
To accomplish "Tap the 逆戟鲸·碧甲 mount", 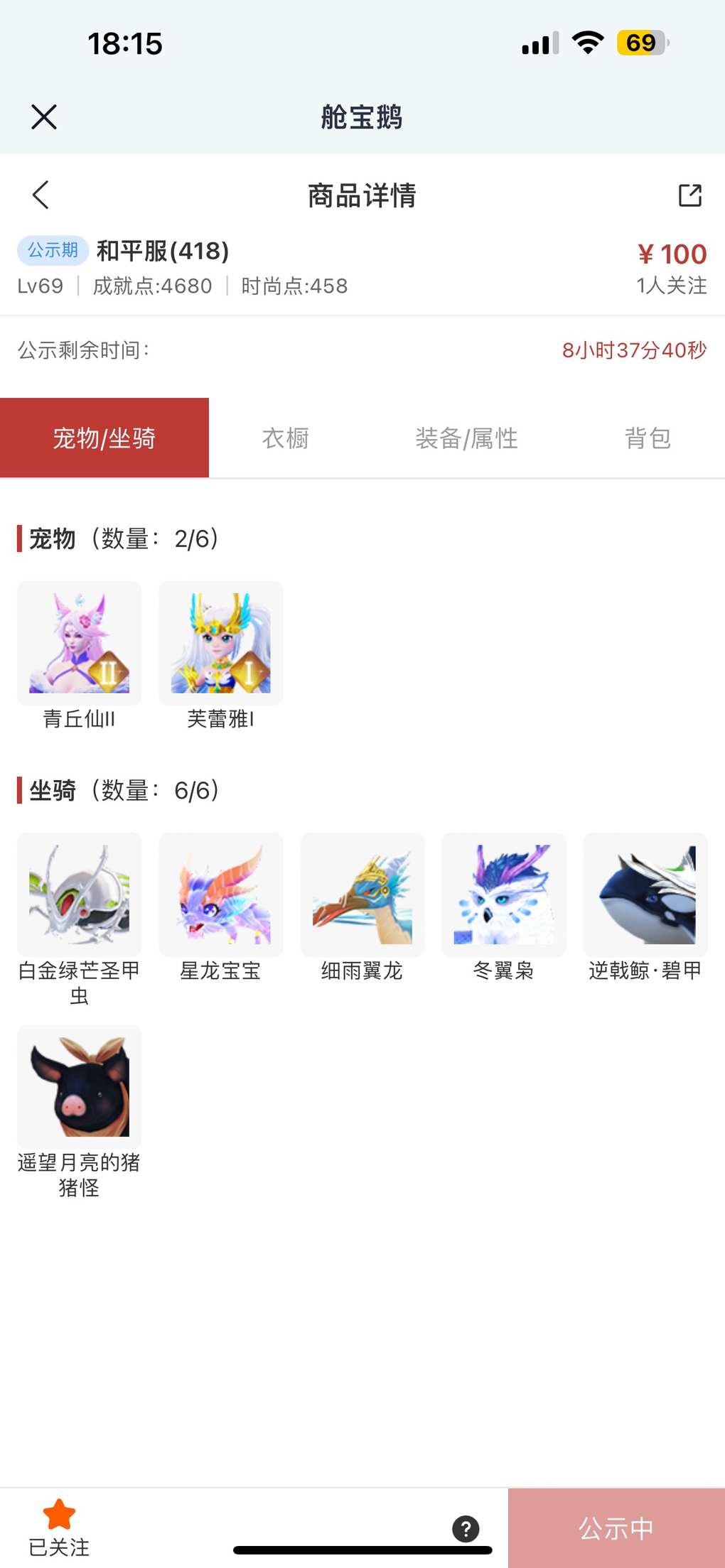I will pos(645,894).
